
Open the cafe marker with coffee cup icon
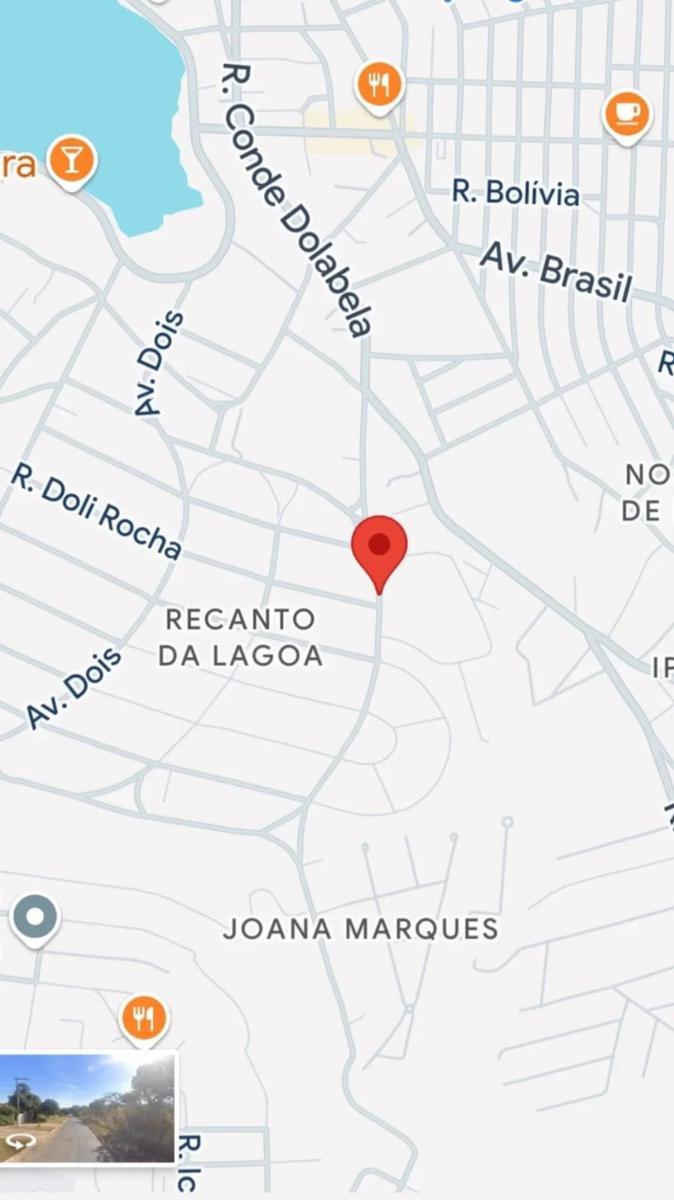tap(627, 113)
